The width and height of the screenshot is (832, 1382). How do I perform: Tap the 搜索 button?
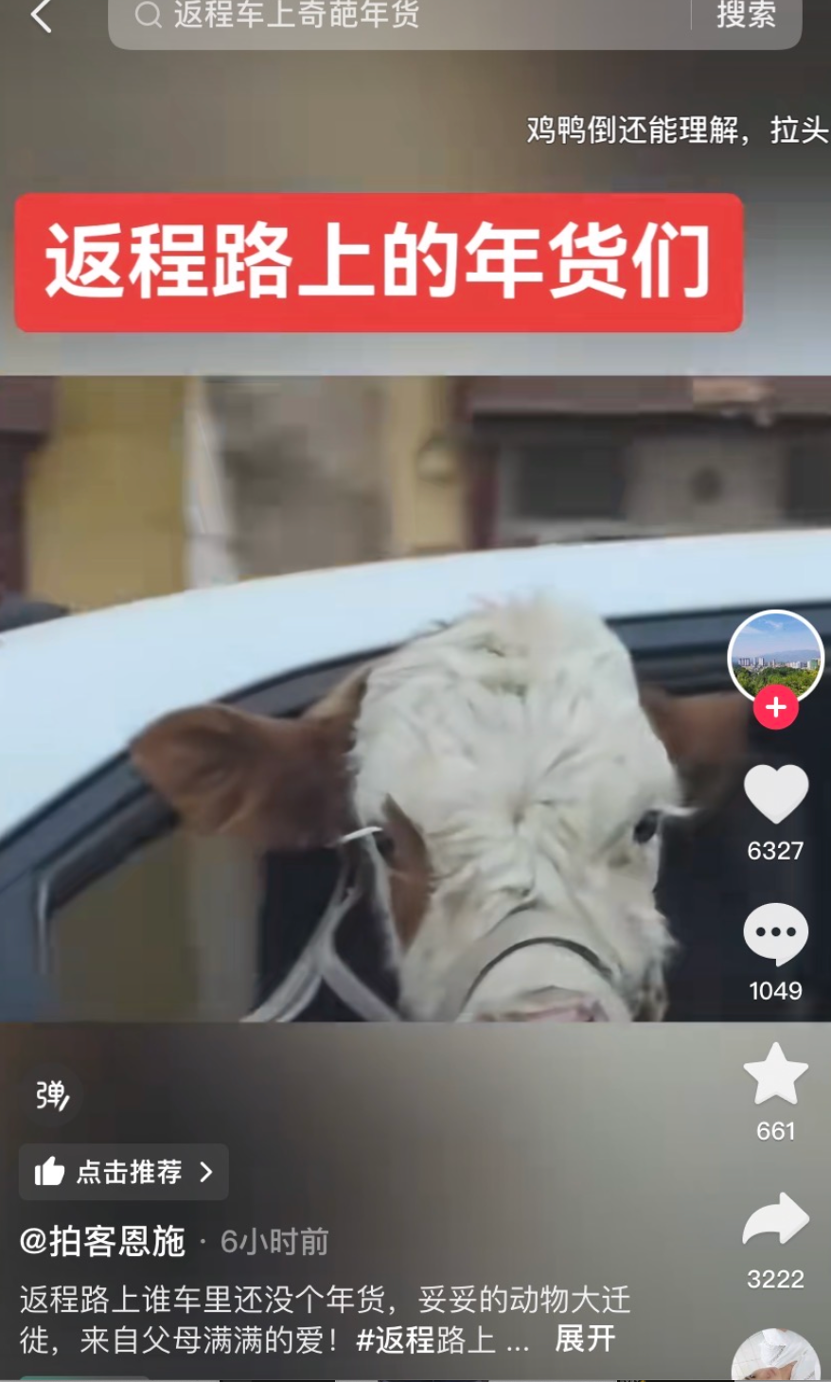click(x=746, y=15)
